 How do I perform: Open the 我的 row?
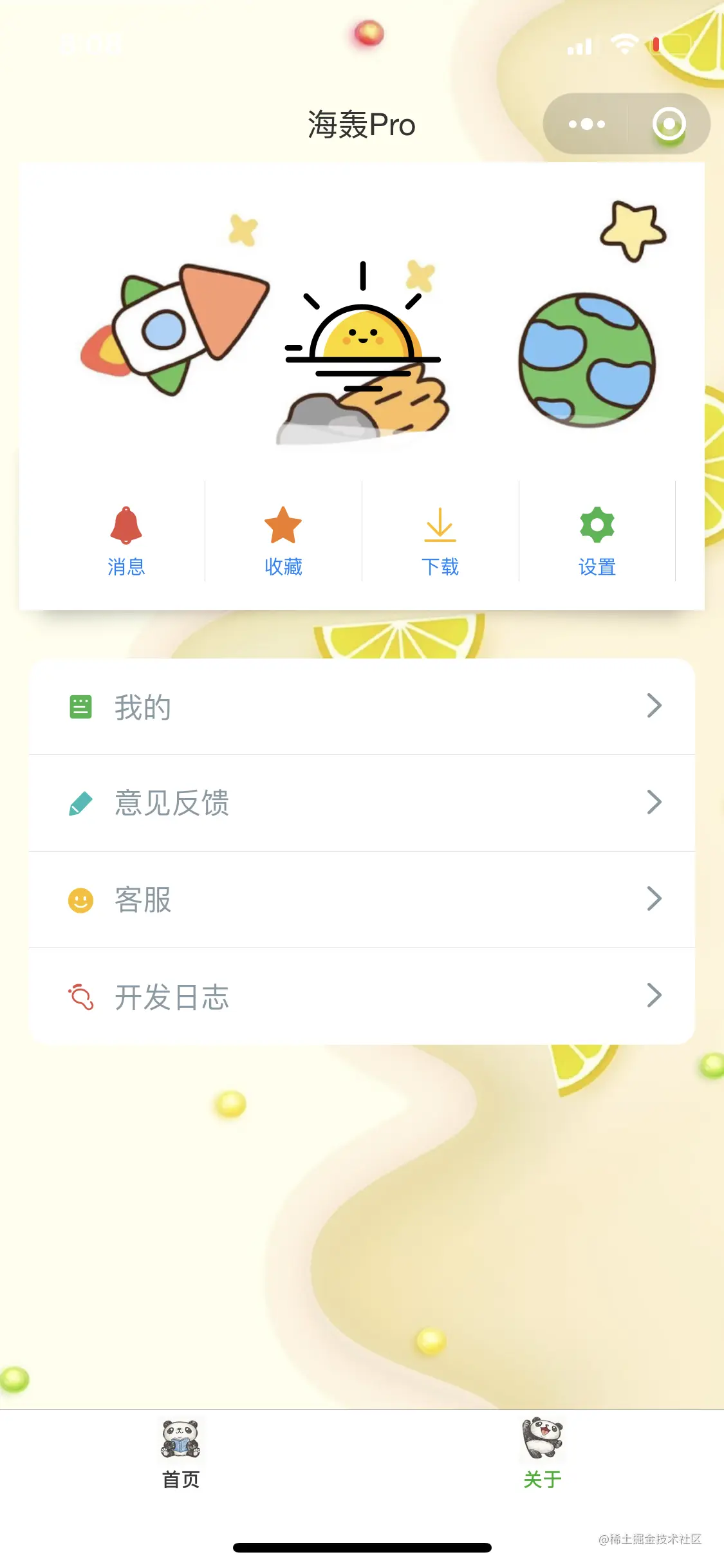362,707
